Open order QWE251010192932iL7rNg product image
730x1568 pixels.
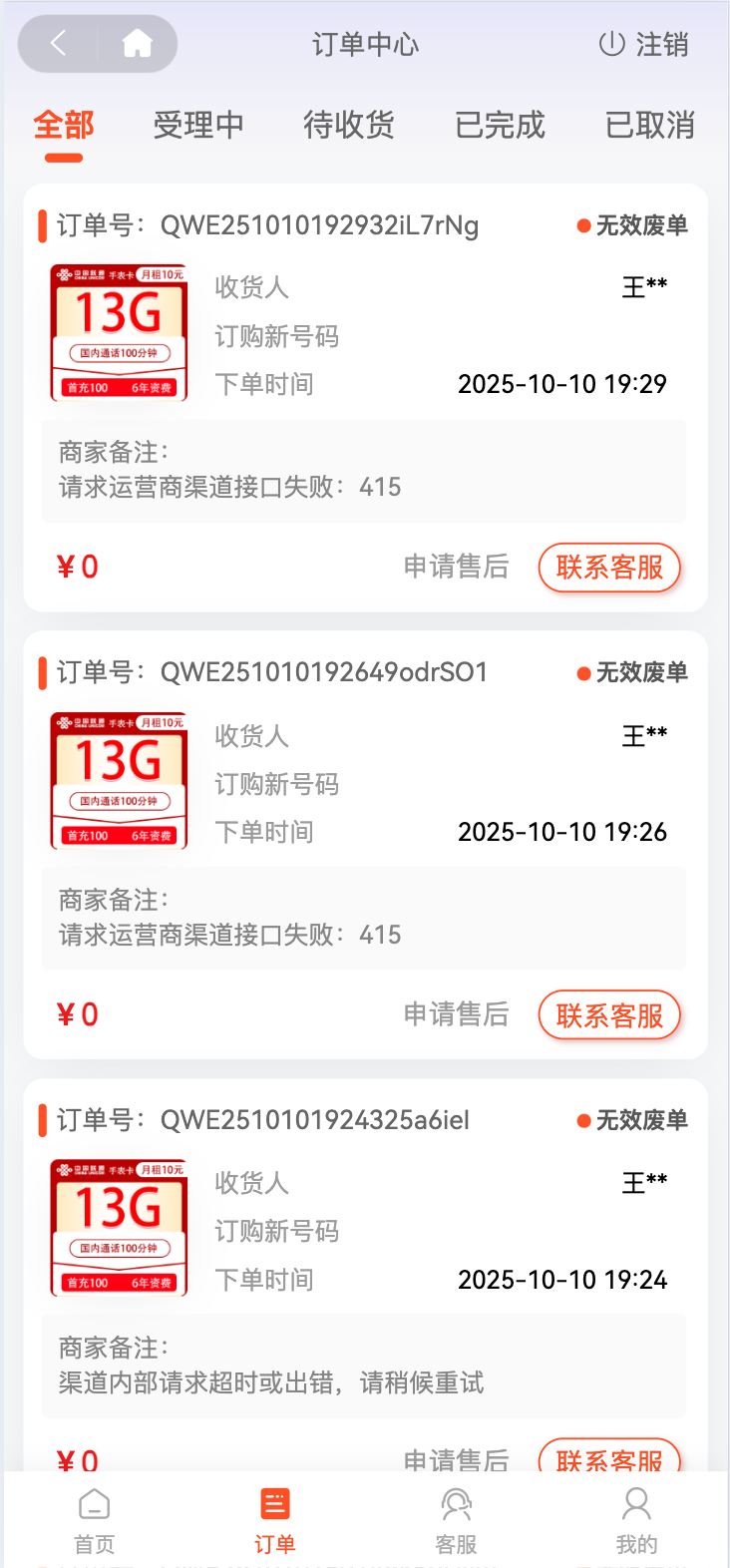[119, 332]
